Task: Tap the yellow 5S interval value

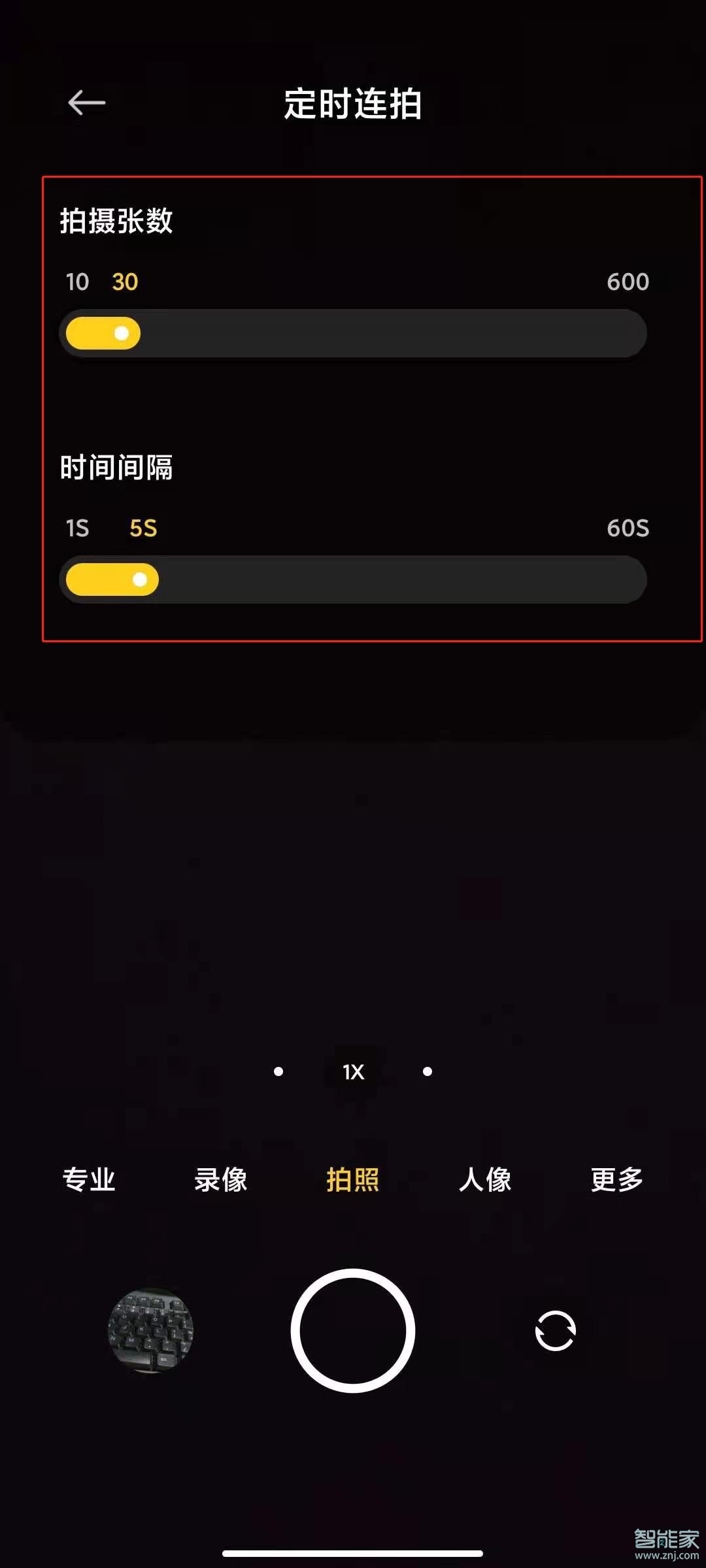Action: point(143,529)
